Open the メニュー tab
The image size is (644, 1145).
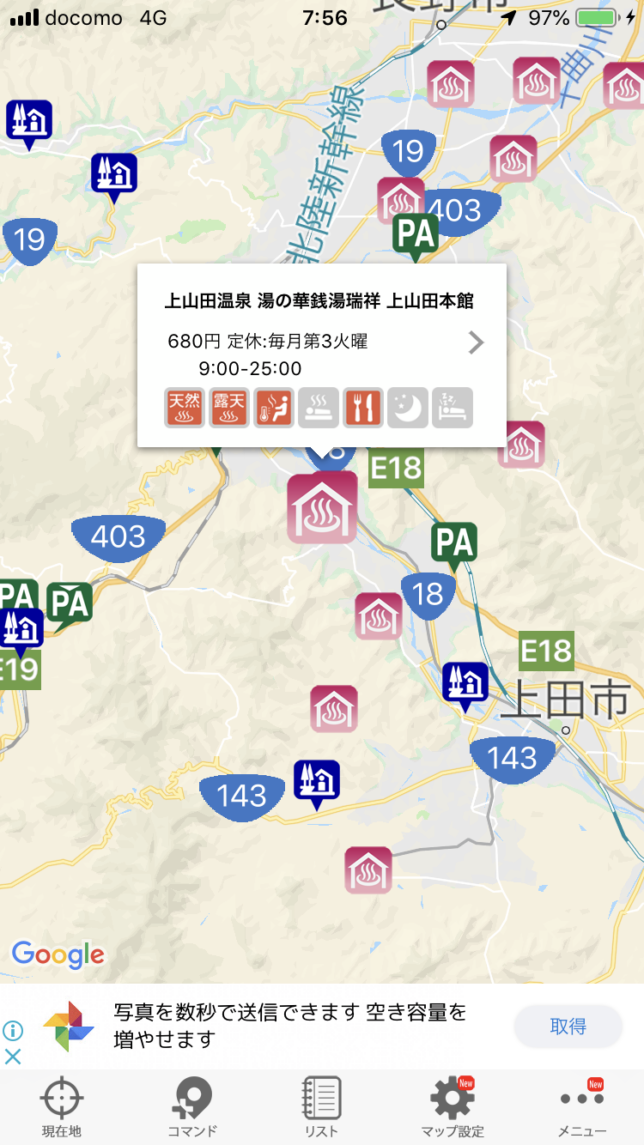click(581, 1106)
